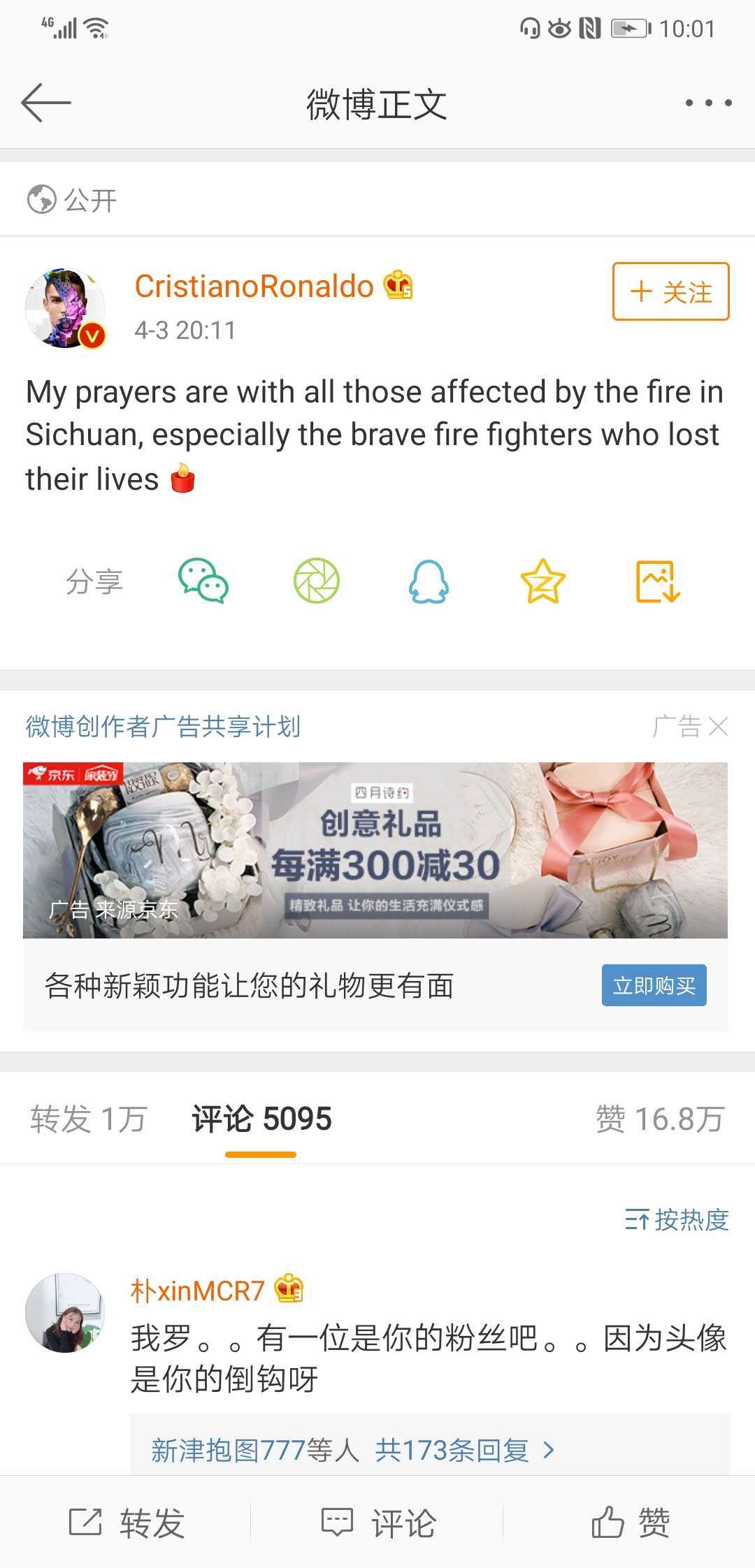Viewport: 755px width, 1568px height.
Task: Like the post with the bottom 赞 button
Action: click(x=631, y=1523)
